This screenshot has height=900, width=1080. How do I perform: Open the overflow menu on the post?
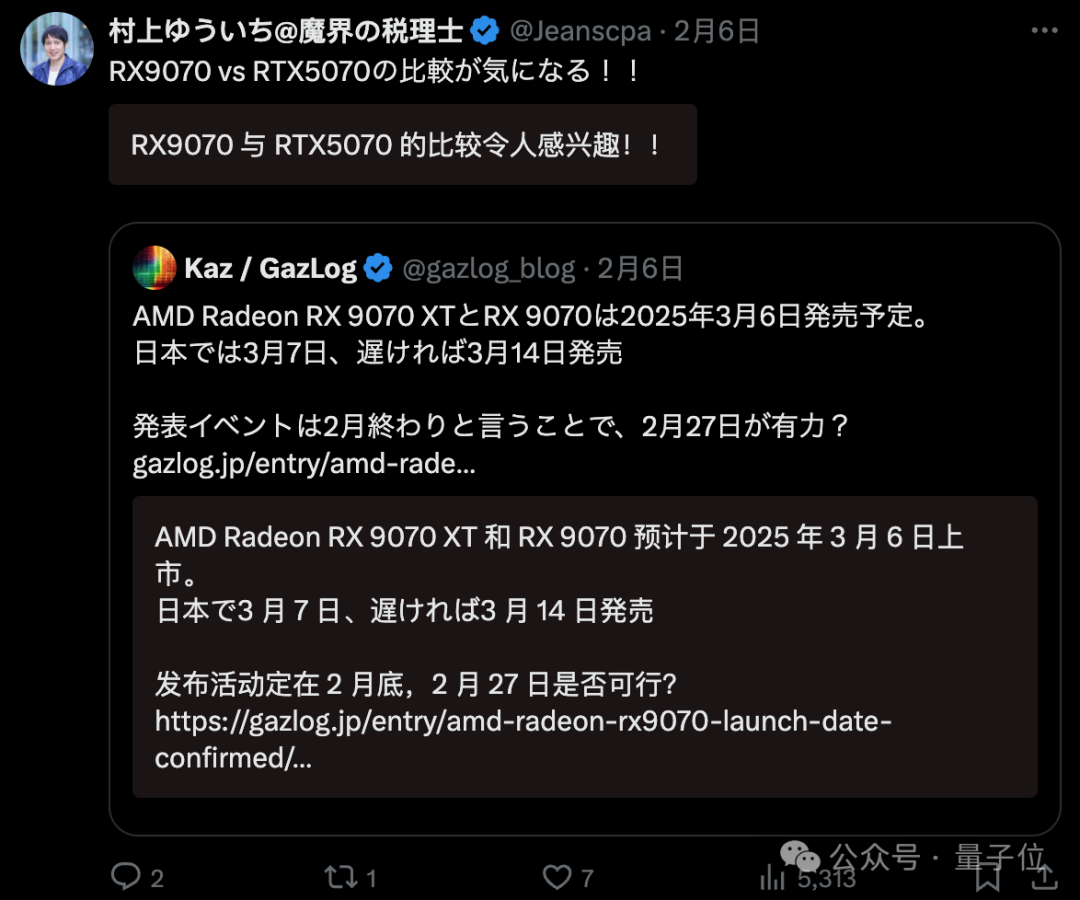1043,31
